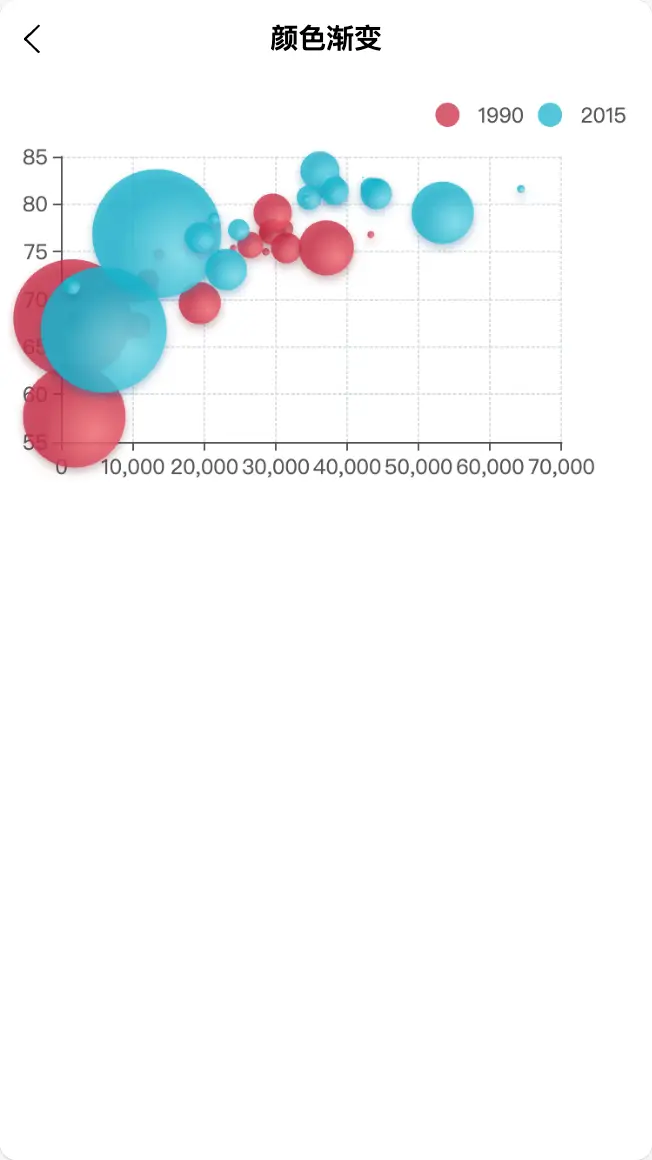The width and height of the screenshot is (652, 1160).
Task: Toggle the 2015 series in the legend
Action: [x=582, y=115]
